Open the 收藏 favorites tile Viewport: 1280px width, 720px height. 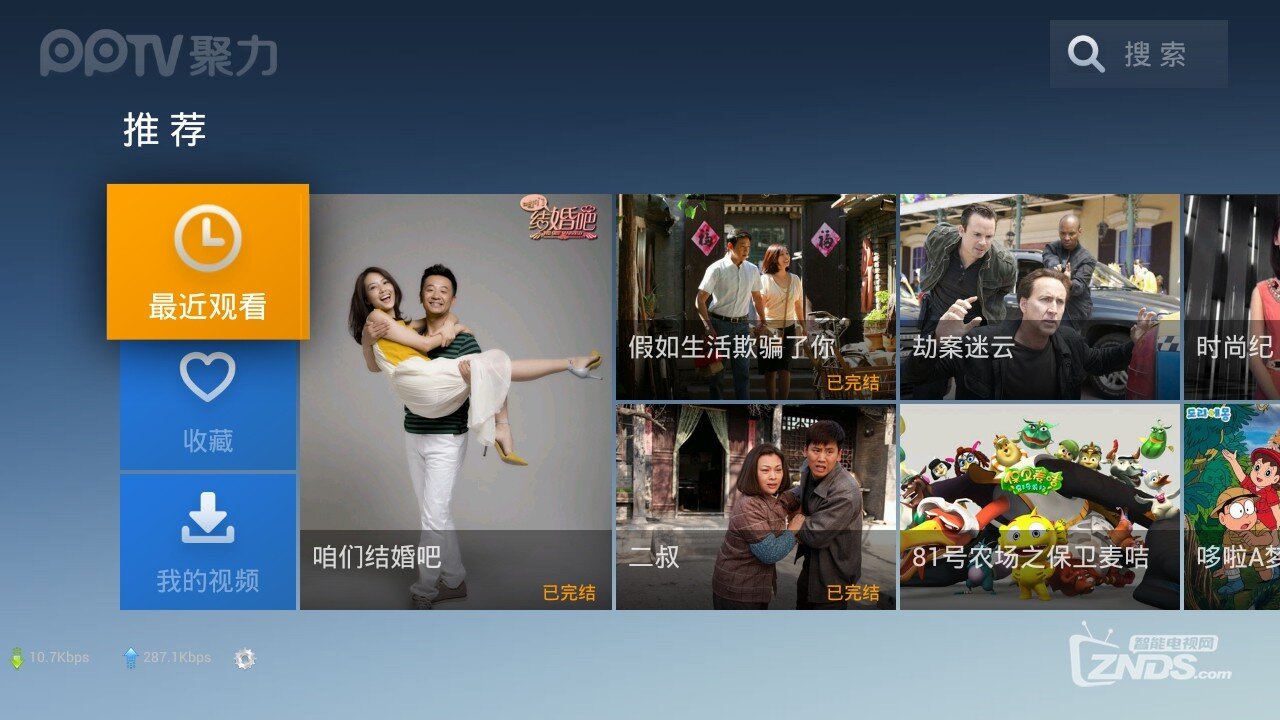pyautogui.click(x=208, y=405)
